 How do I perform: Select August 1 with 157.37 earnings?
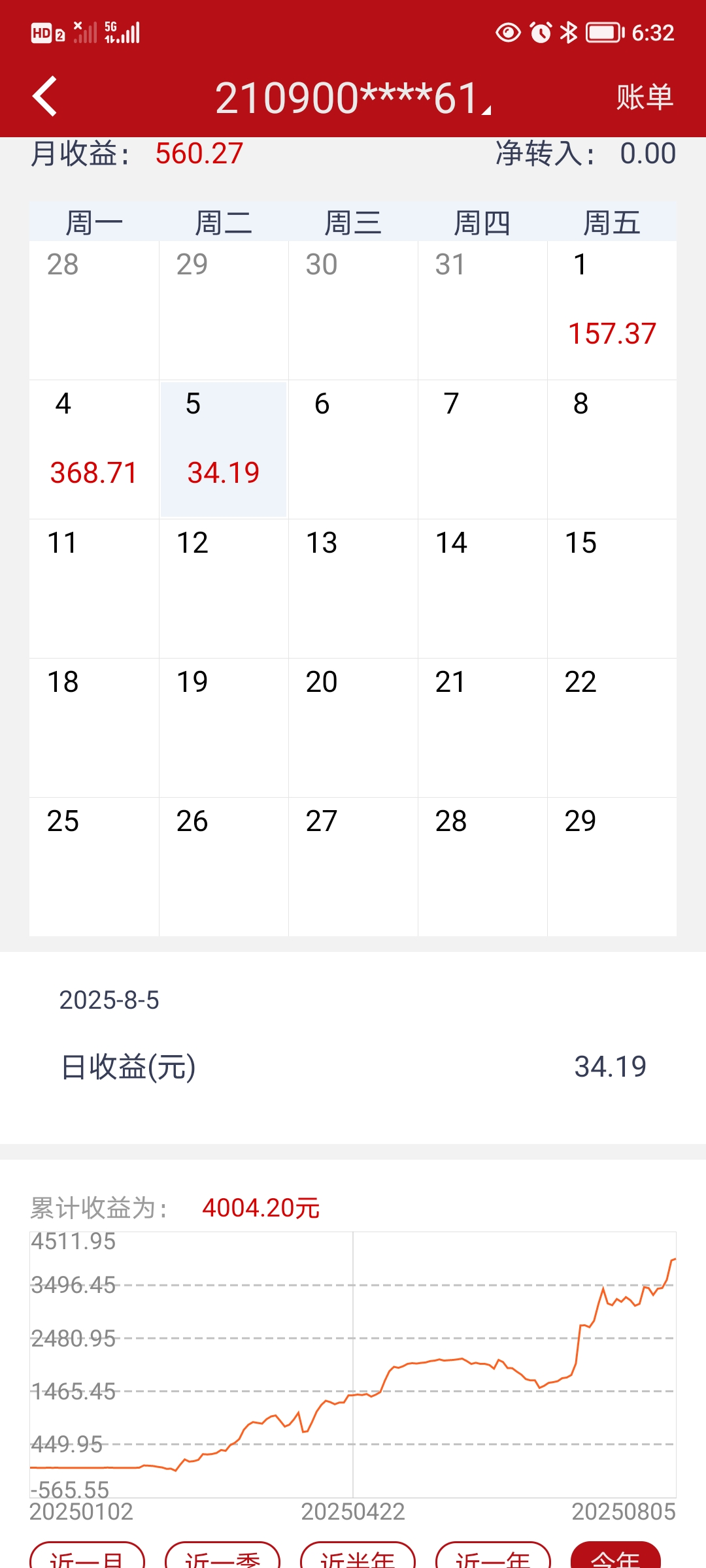(612, 310)
